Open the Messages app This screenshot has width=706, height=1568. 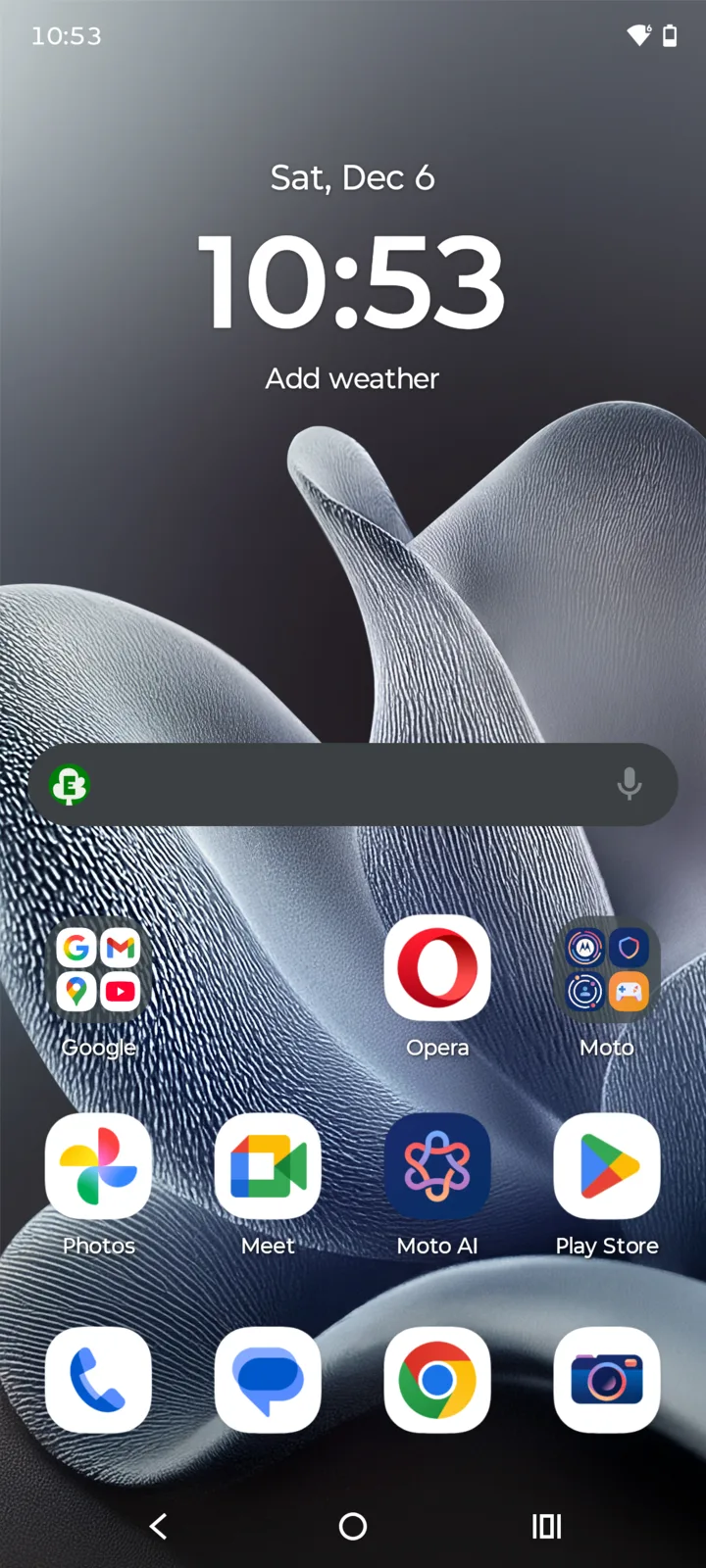[x=268, y=1380]
